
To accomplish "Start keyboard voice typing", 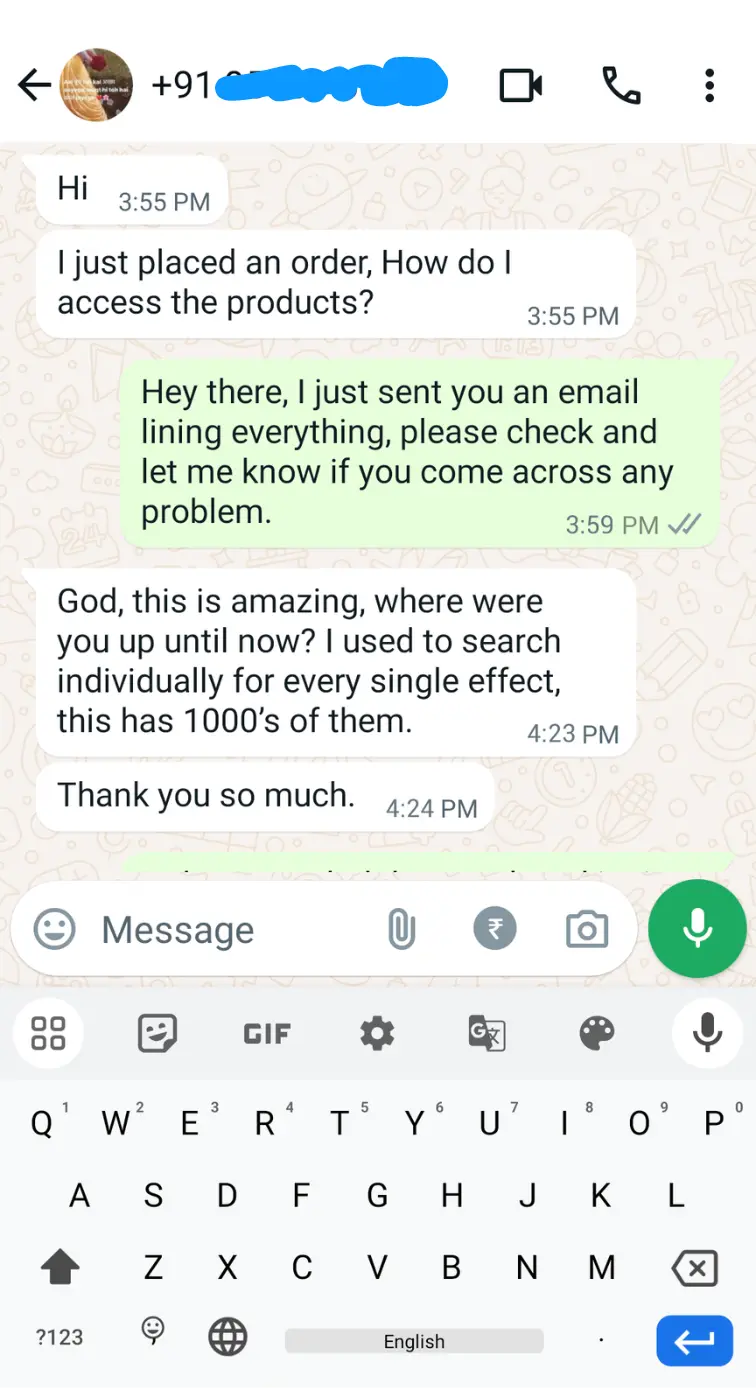I will click(707, 1033).
